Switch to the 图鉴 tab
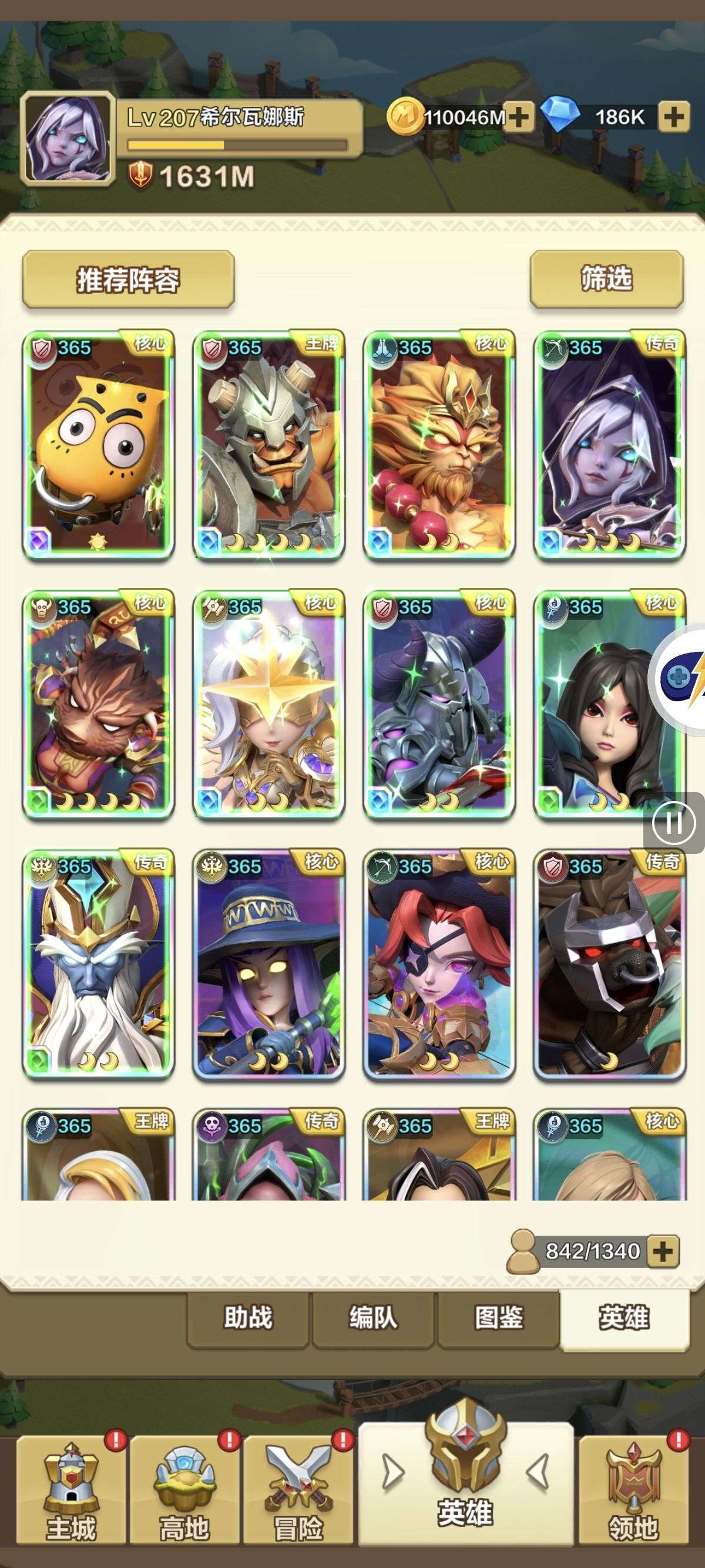Screen dimensions: 705x1568 click(498, 1318)
